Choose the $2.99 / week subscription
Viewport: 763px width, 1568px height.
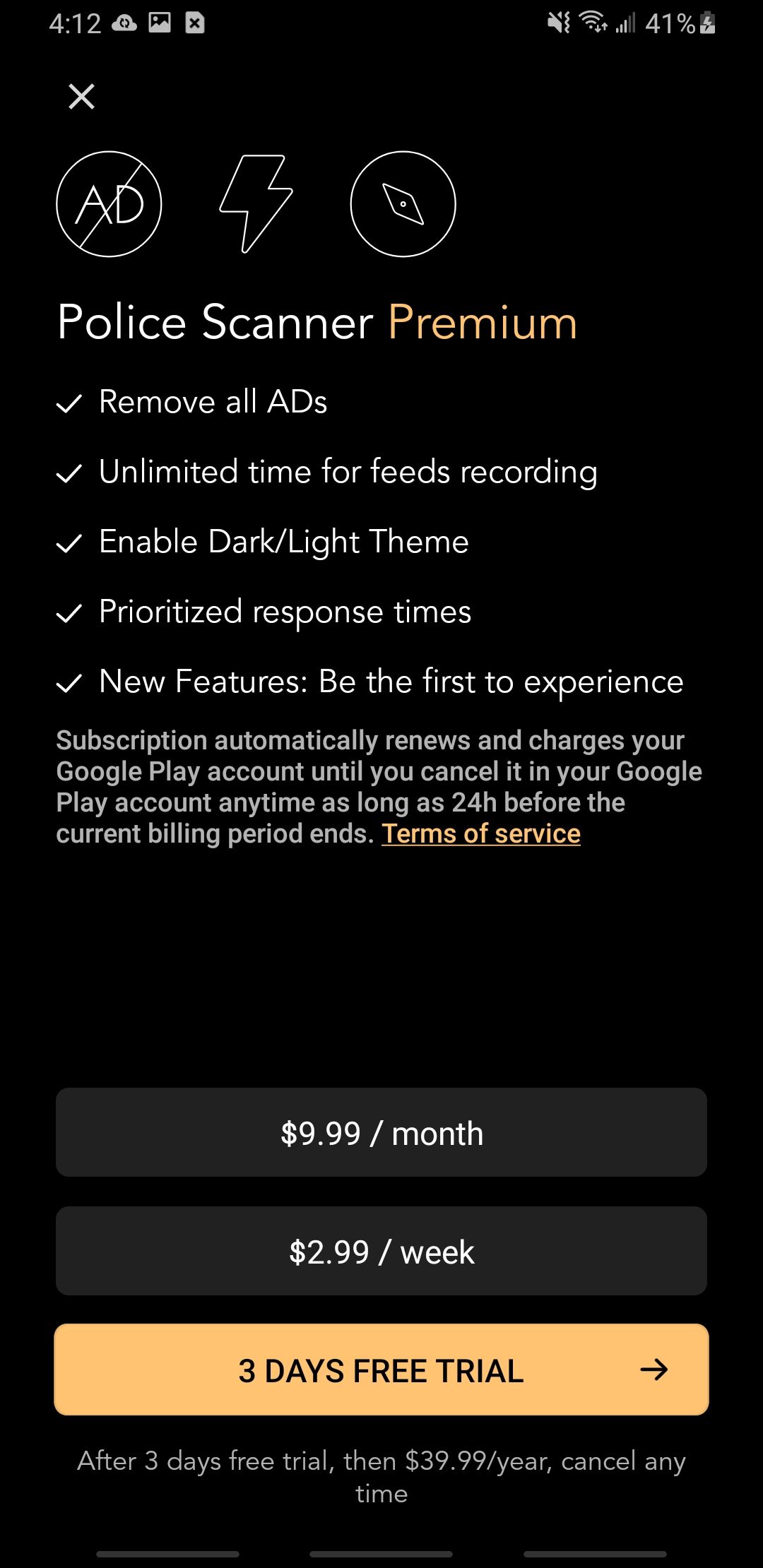click(x=381, y=1251)
